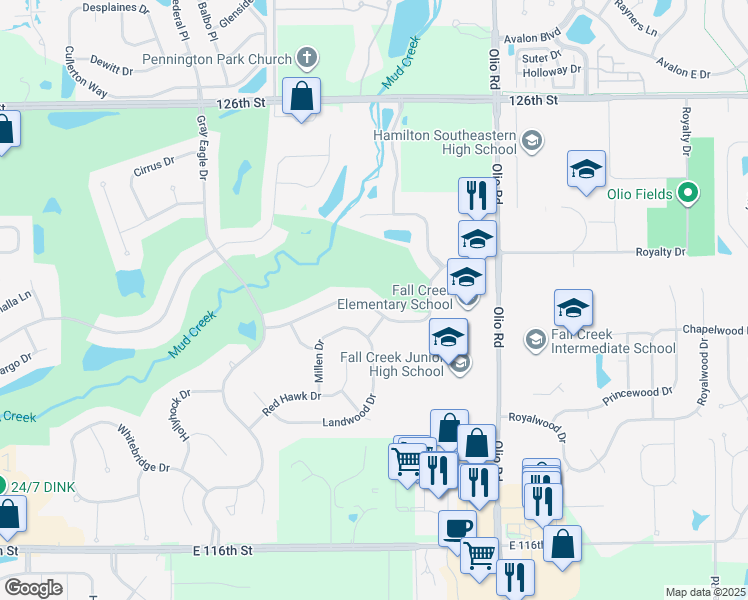Tap the coffee cup marker near E 116th St
This screenshot has width=748, height=600.
[x=457, y=529]
